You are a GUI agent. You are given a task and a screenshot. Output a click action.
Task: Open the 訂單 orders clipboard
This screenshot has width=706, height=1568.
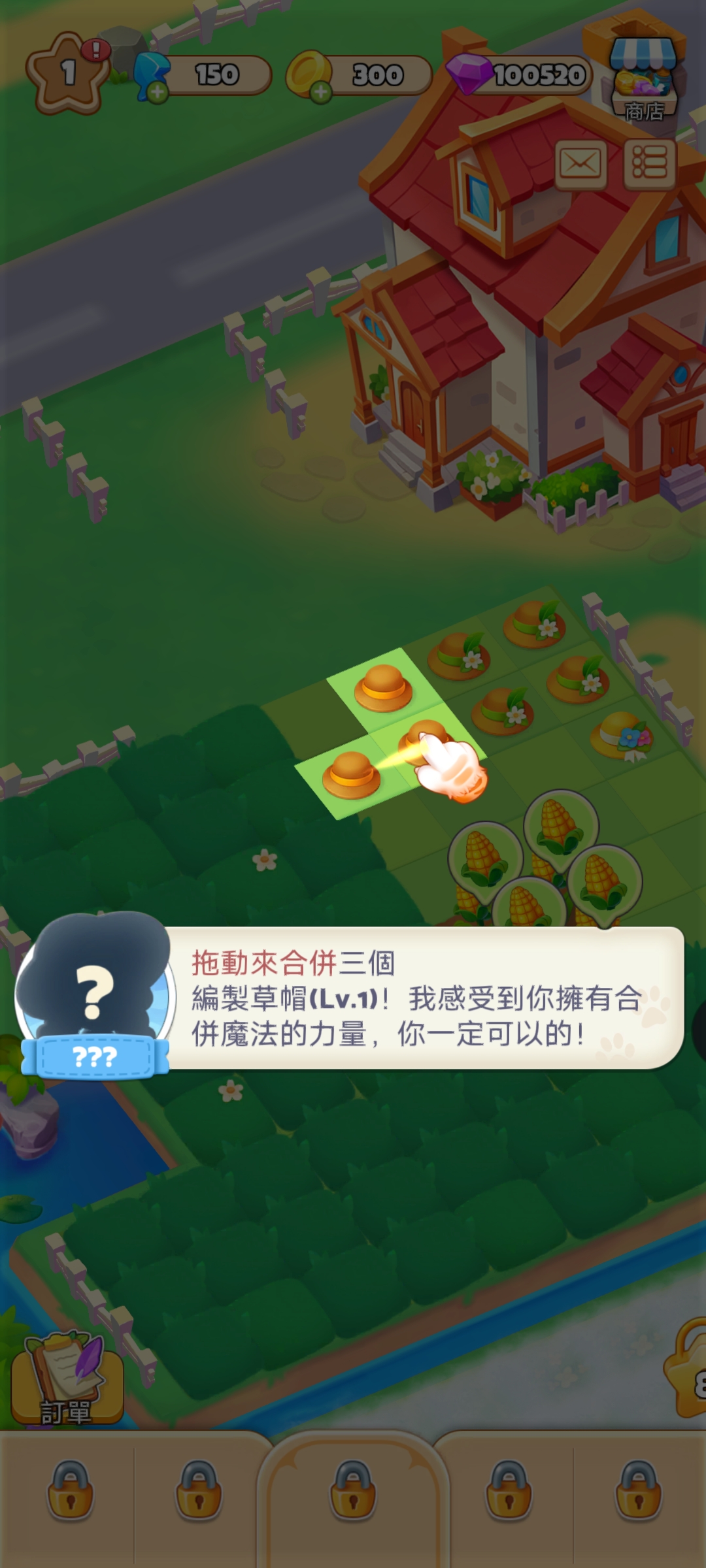click(67, 1379)
